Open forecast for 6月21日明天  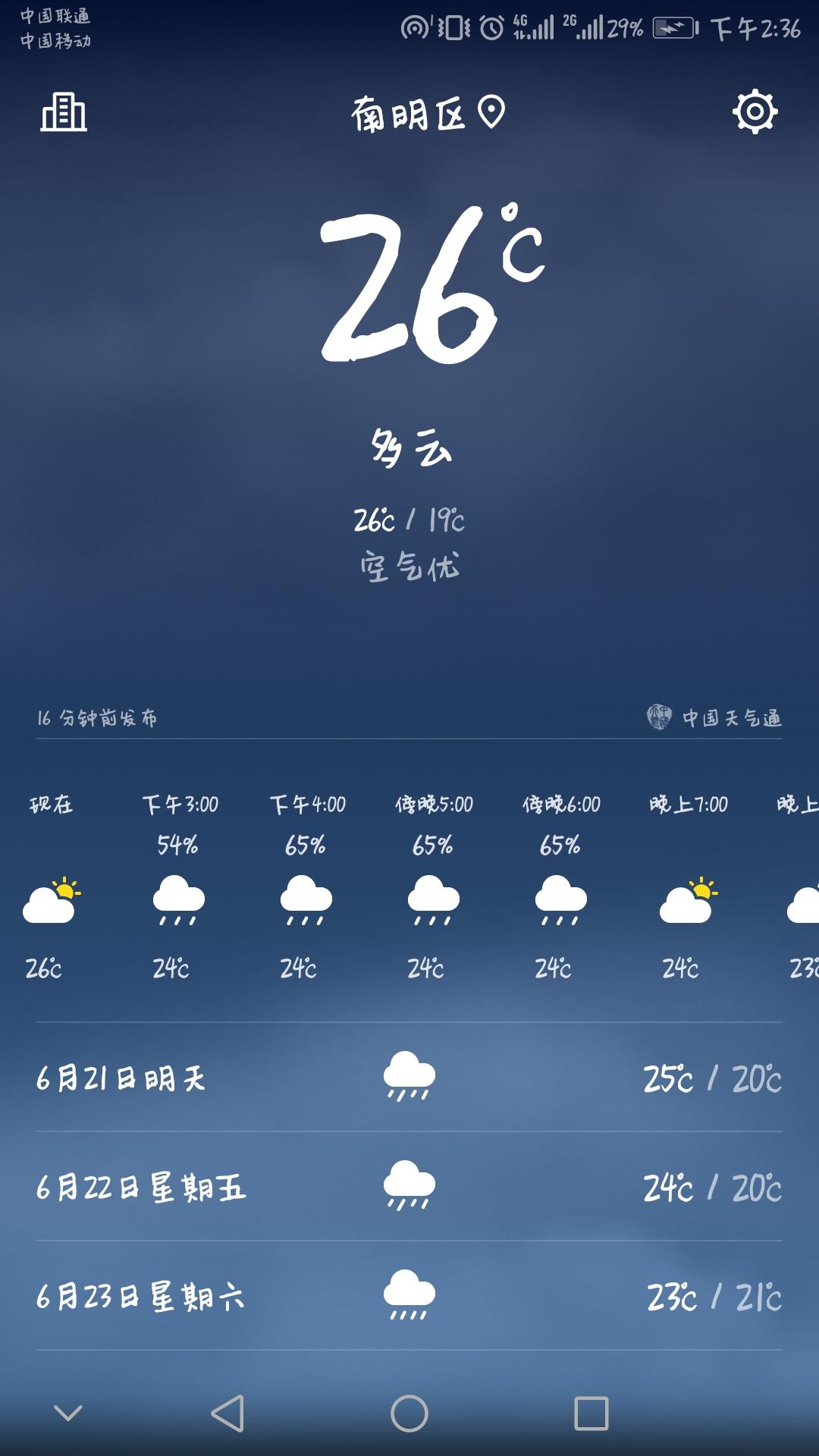tap(409, 1078)
